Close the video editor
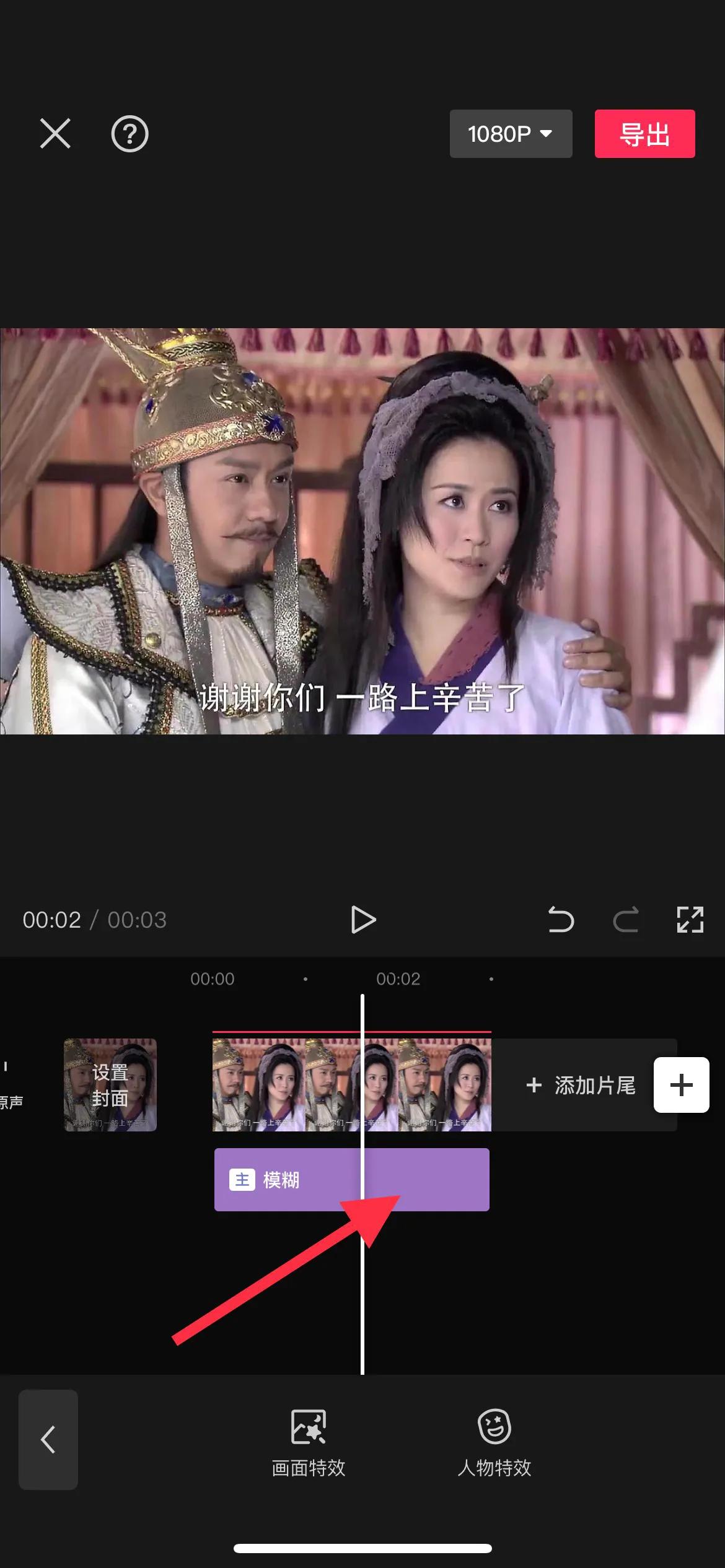 click(55, 134)
